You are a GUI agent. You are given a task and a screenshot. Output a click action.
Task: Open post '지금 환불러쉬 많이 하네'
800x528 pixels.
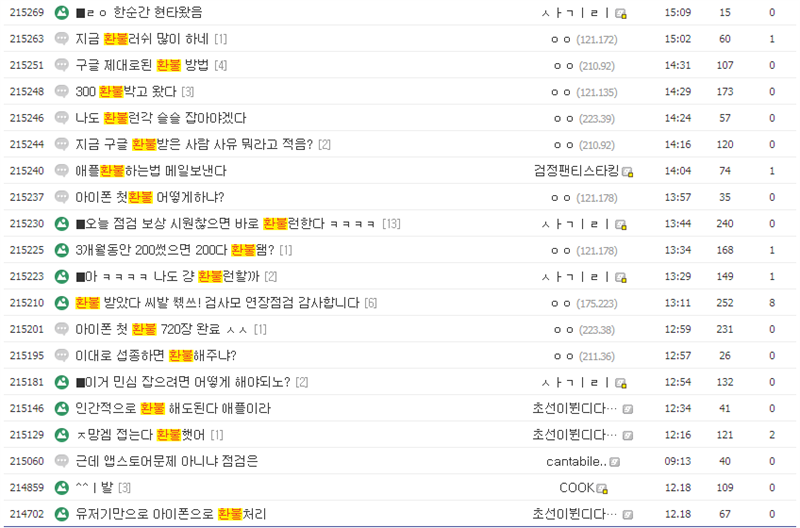[x=142, y=39]
